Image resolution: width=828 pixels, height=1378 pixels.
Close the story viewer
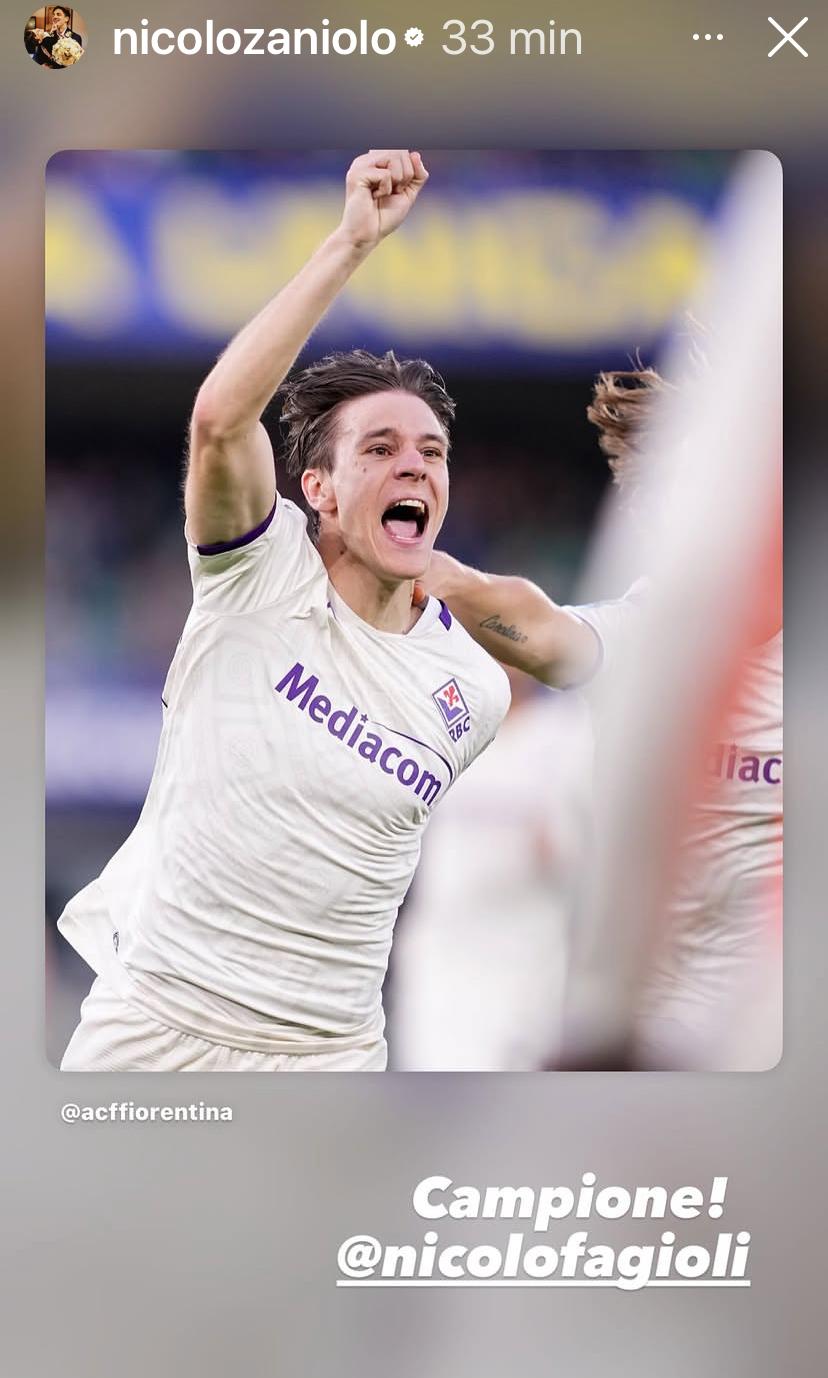coord(787,38)
